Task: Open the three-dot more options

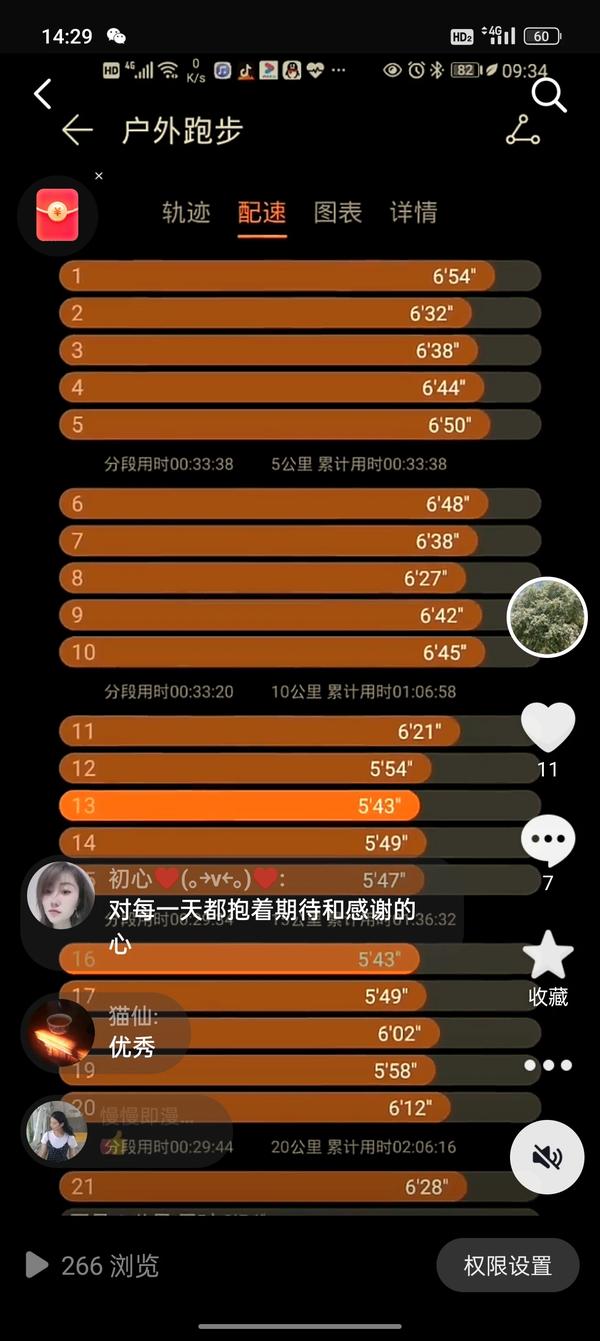Action: 548,1066
